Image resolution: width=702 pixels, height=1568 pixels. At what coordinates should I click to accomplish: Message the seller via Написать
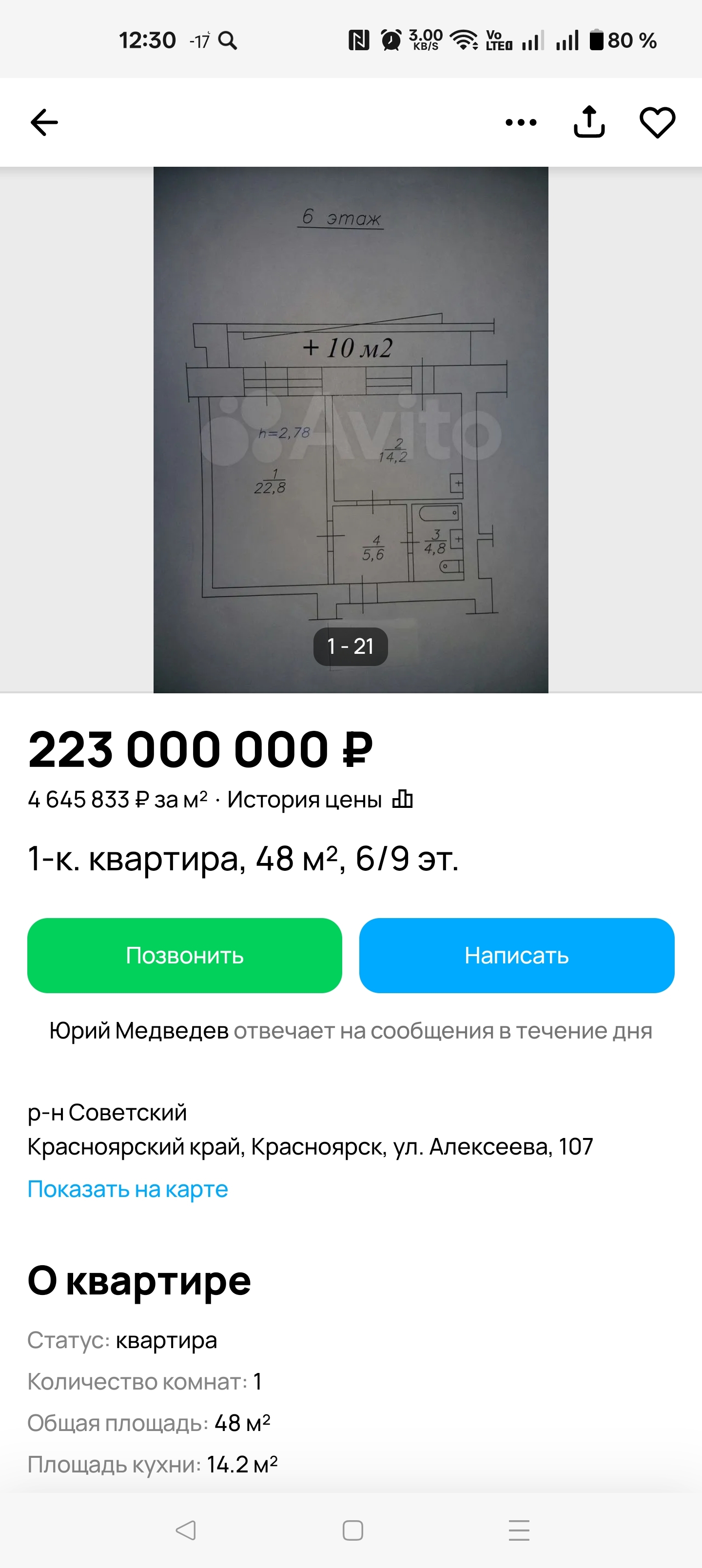pyautogui.click(x=516, y=955)
